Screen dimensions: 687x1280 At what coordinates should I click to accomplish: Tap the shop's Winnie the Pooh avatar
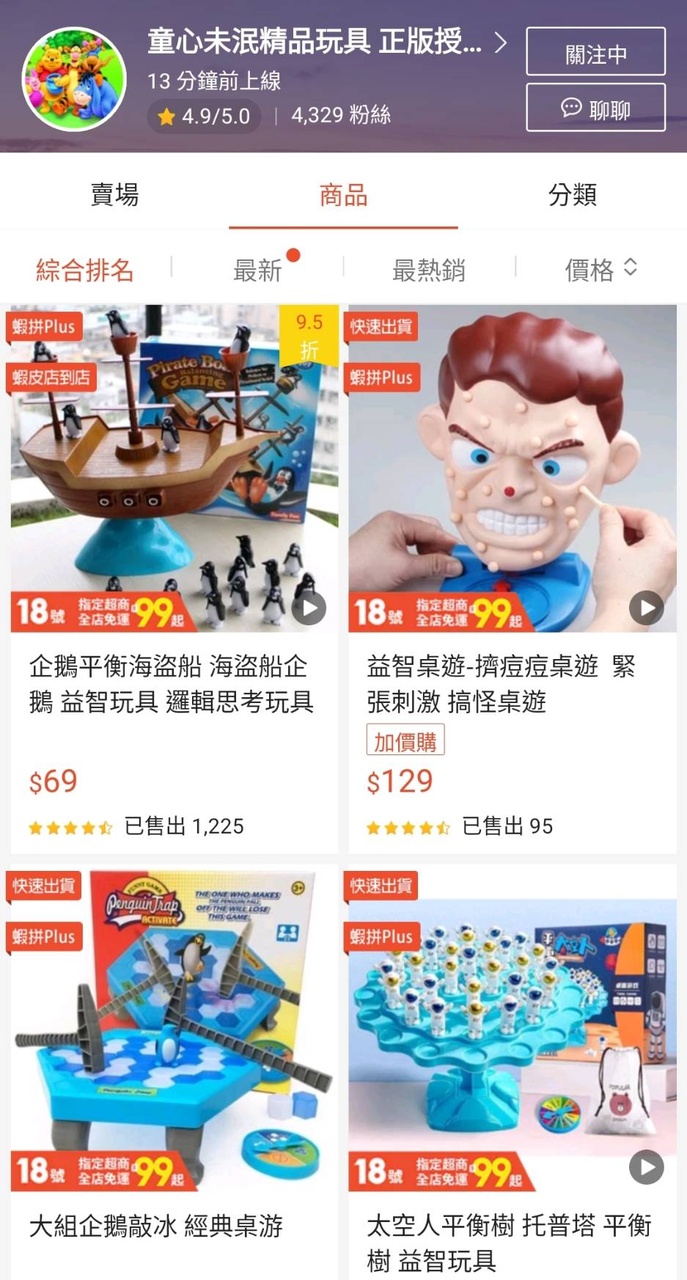click(x=75, y=80)
